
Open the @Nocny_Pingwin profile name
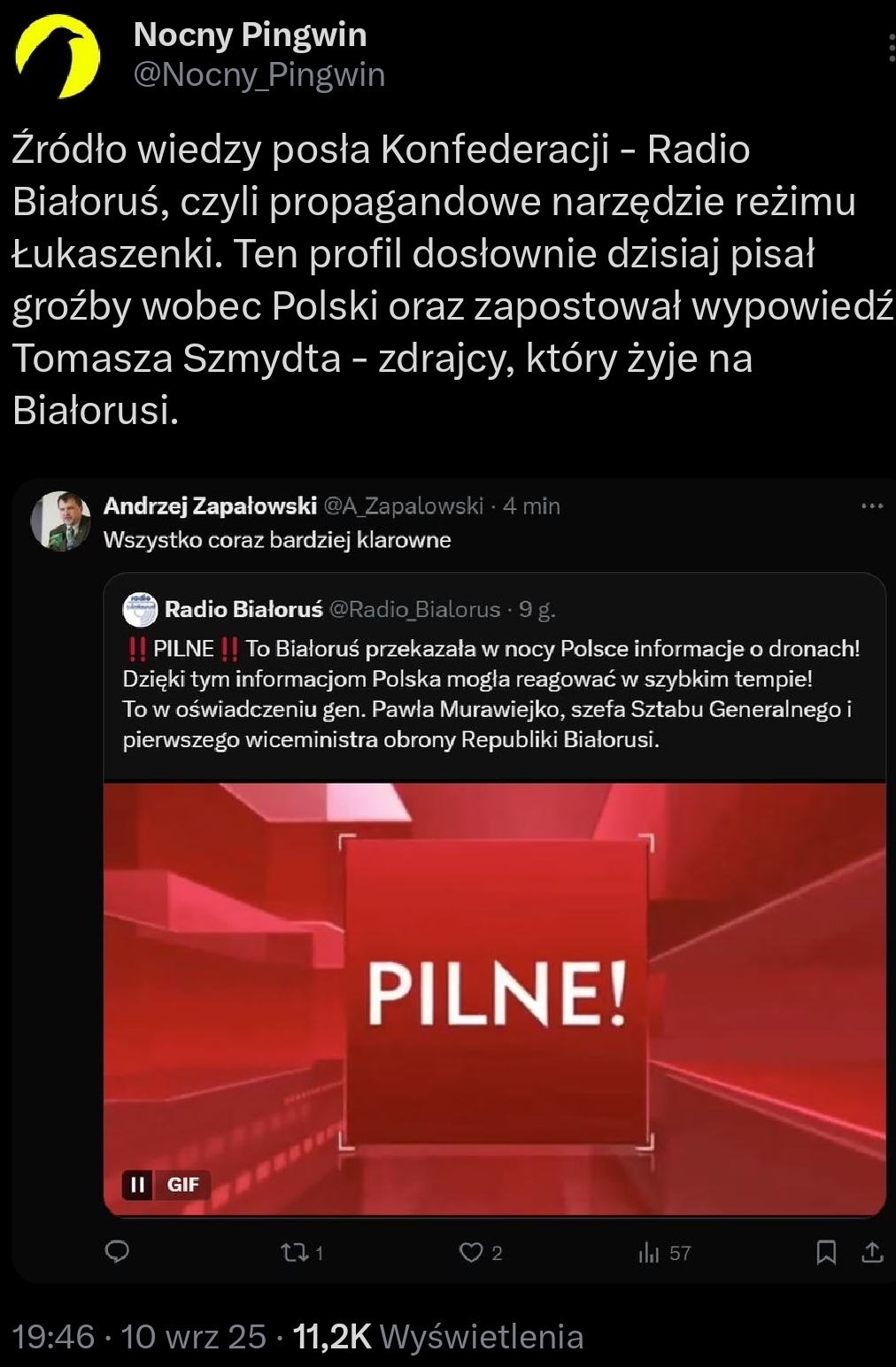coord(250,35)
